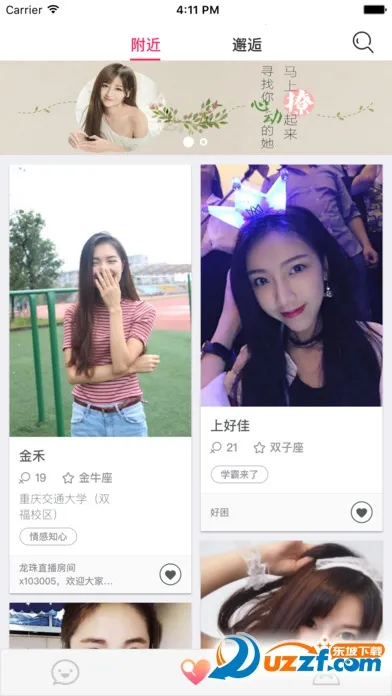Select the 附近 tab
The height and width of the screenshot is (696, 392).
pyautogui.click(x=145, y=45)
